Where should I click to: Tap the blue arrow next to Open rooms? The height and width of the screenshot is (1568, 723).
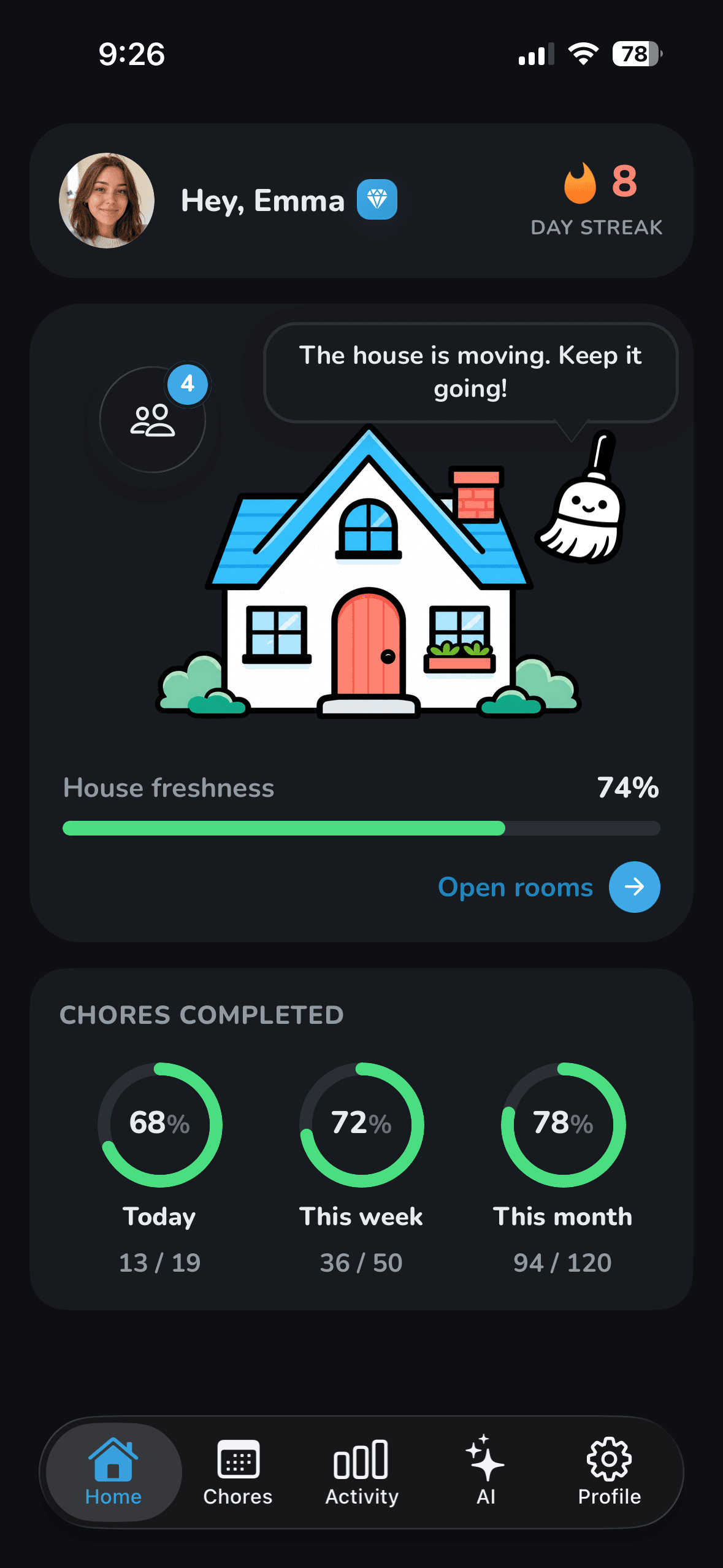(x=635, y=887)
